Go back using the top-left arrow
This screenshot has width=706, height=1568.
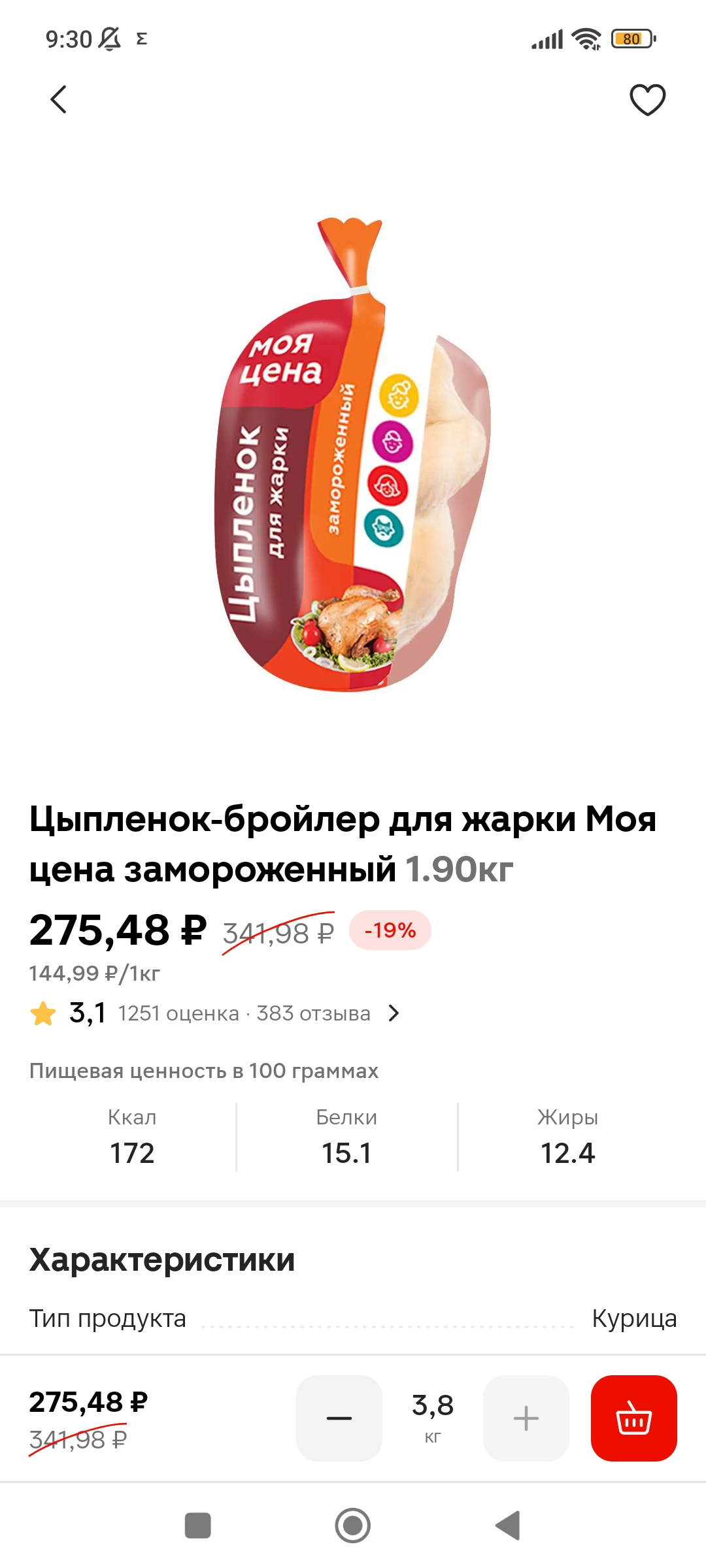coord(59,100)
